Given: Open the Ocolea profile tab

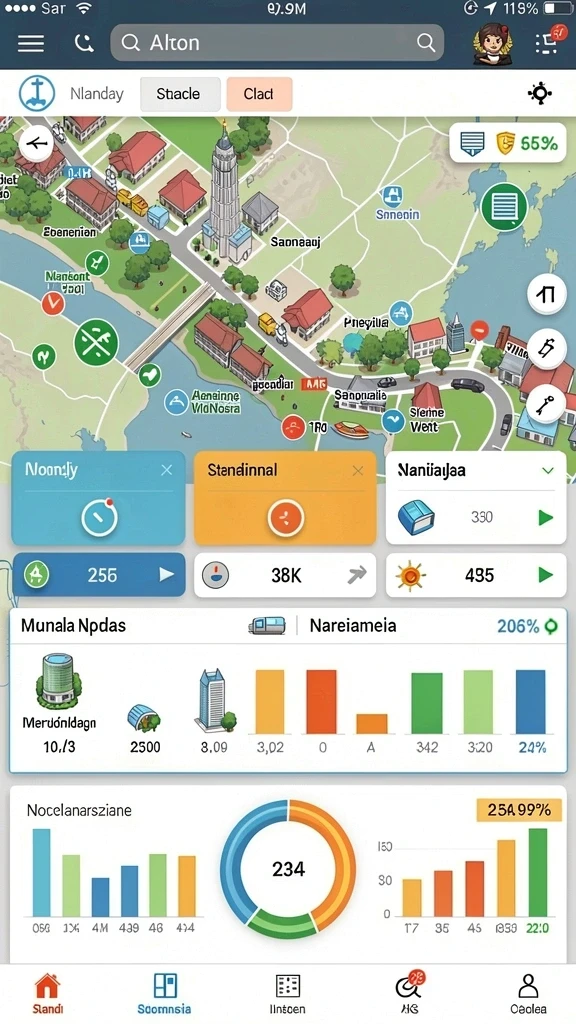Looking at the screenshot, I should point(528,993).
